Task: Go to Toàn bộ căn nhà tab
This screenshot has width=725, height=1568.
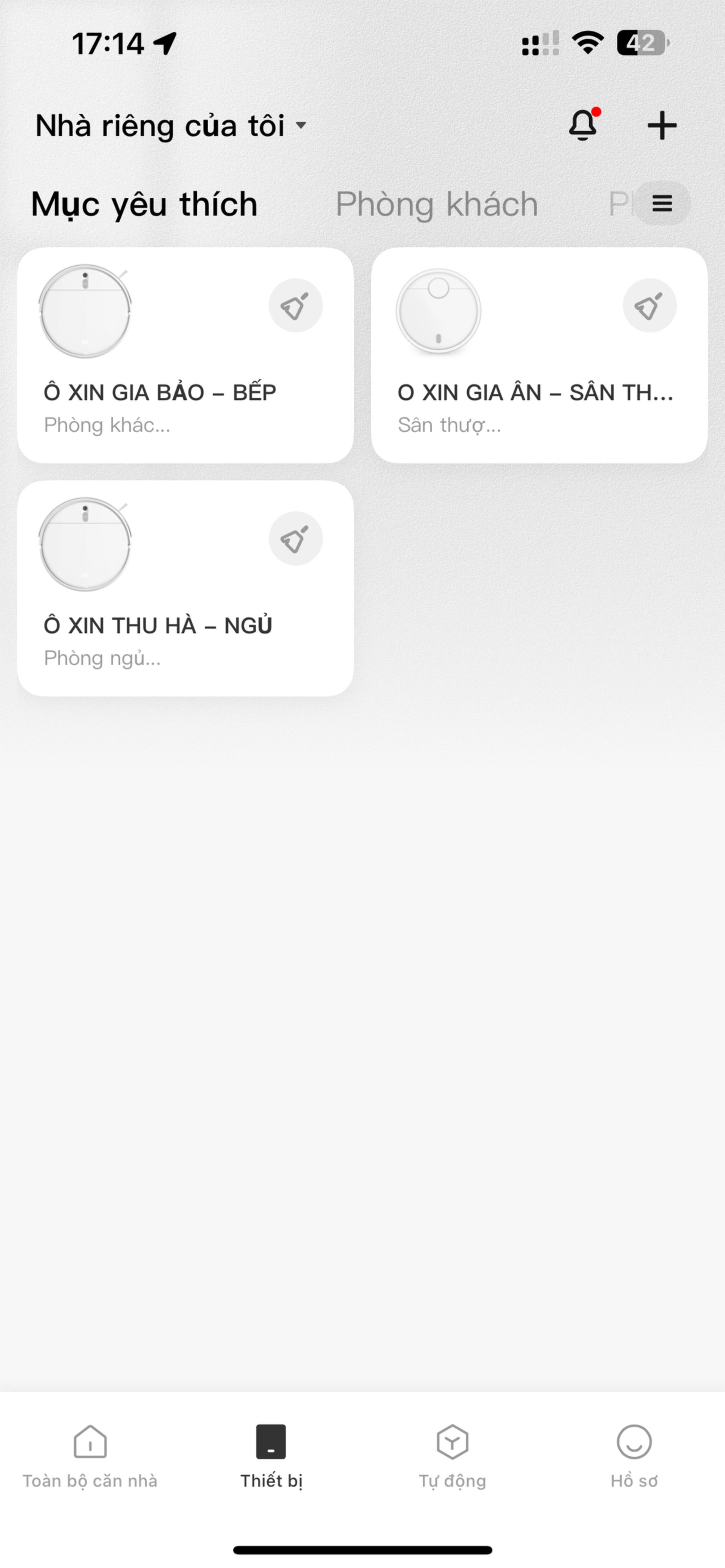Action: click(90, 1457)
